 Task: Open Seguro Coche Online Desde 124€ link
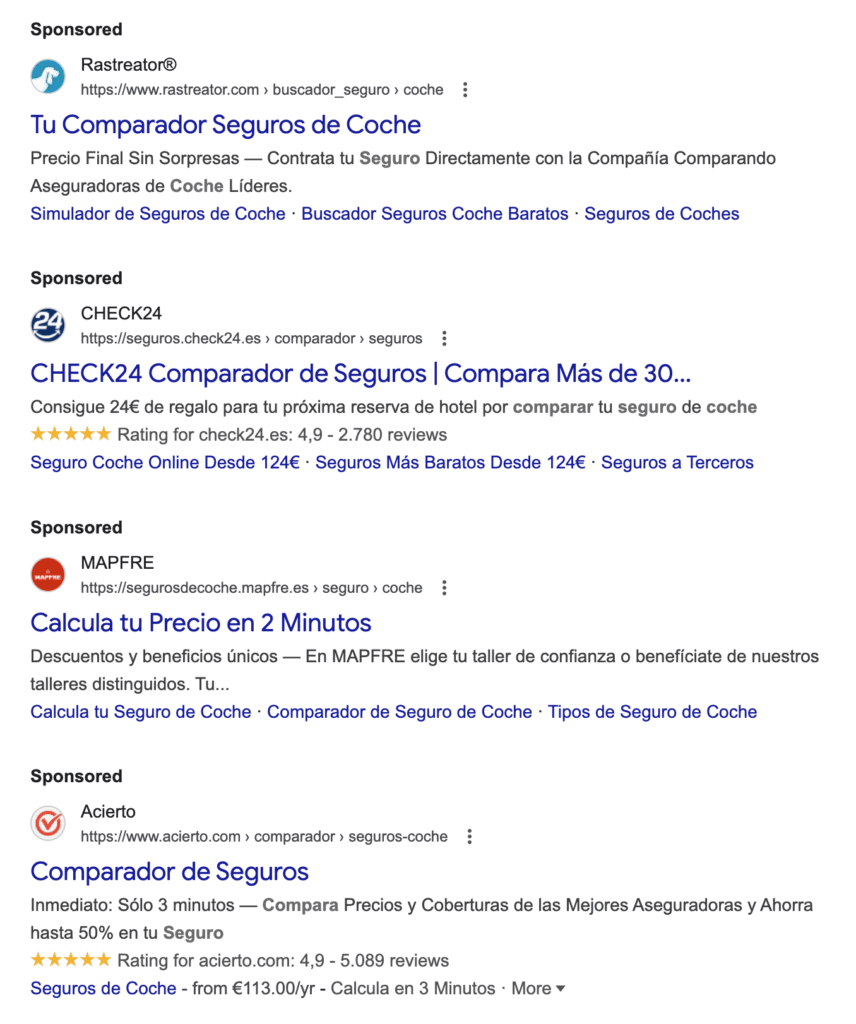164,462
